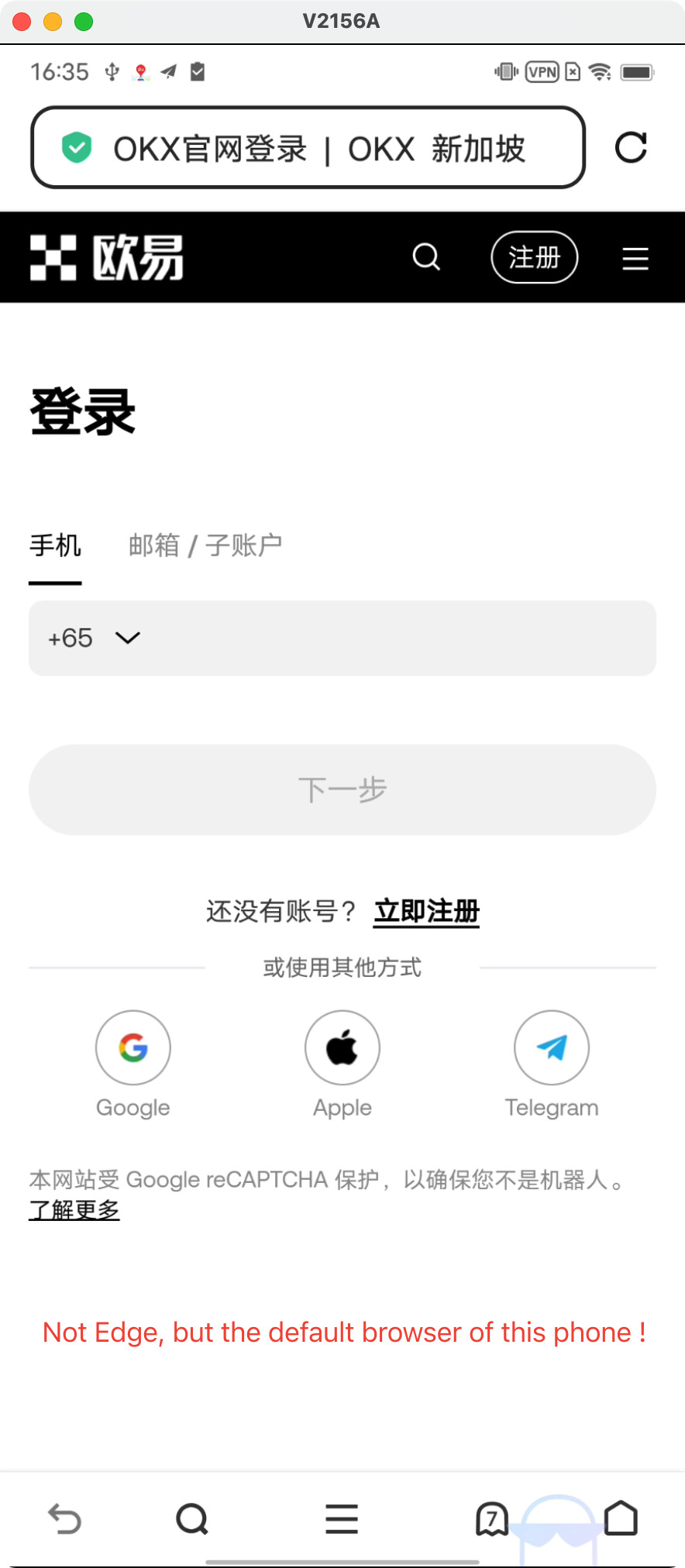
Task: Open the browser menu in bottom bar
Action: tap(342, 1518)
